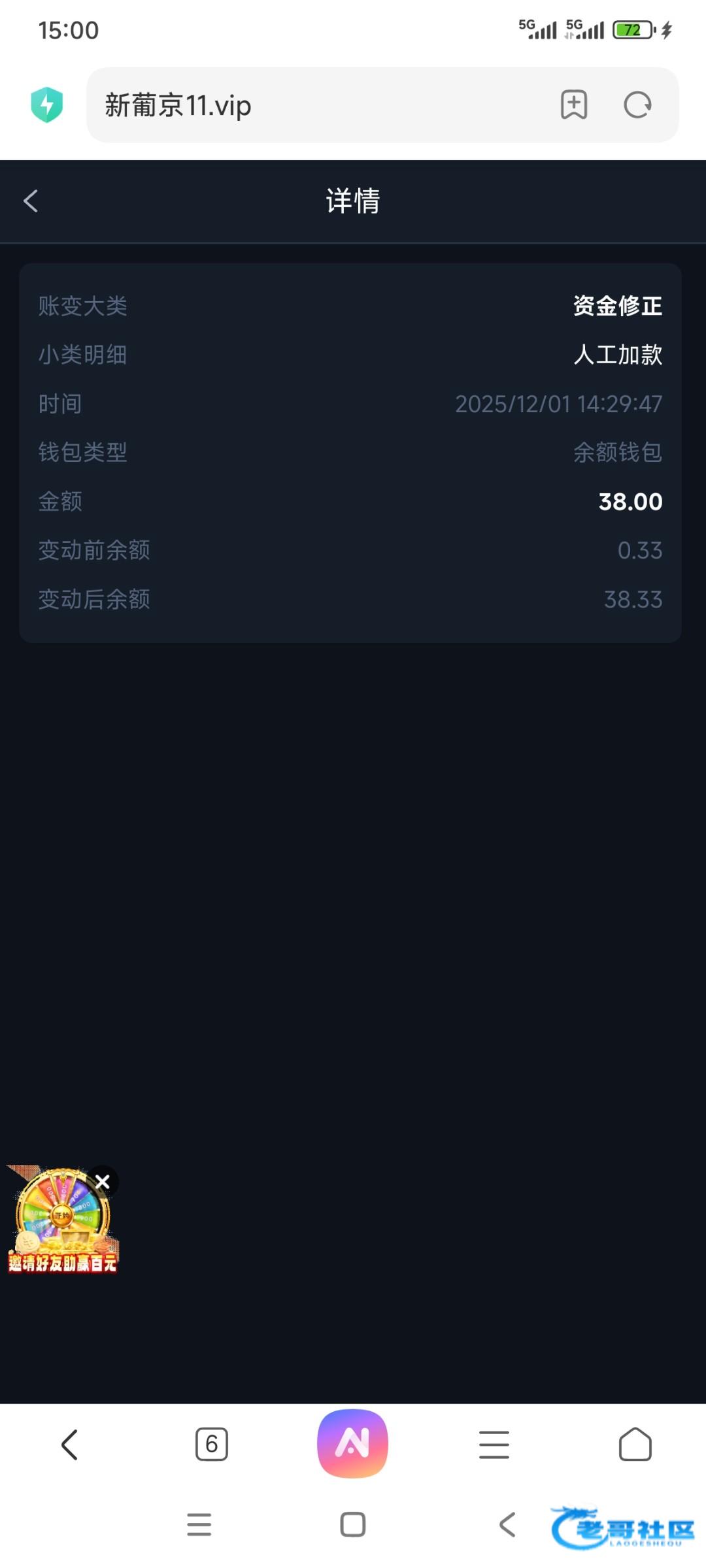Open the tab switcher showing 6 tabs
The image size is (706, 1568).
point(212,1445)
